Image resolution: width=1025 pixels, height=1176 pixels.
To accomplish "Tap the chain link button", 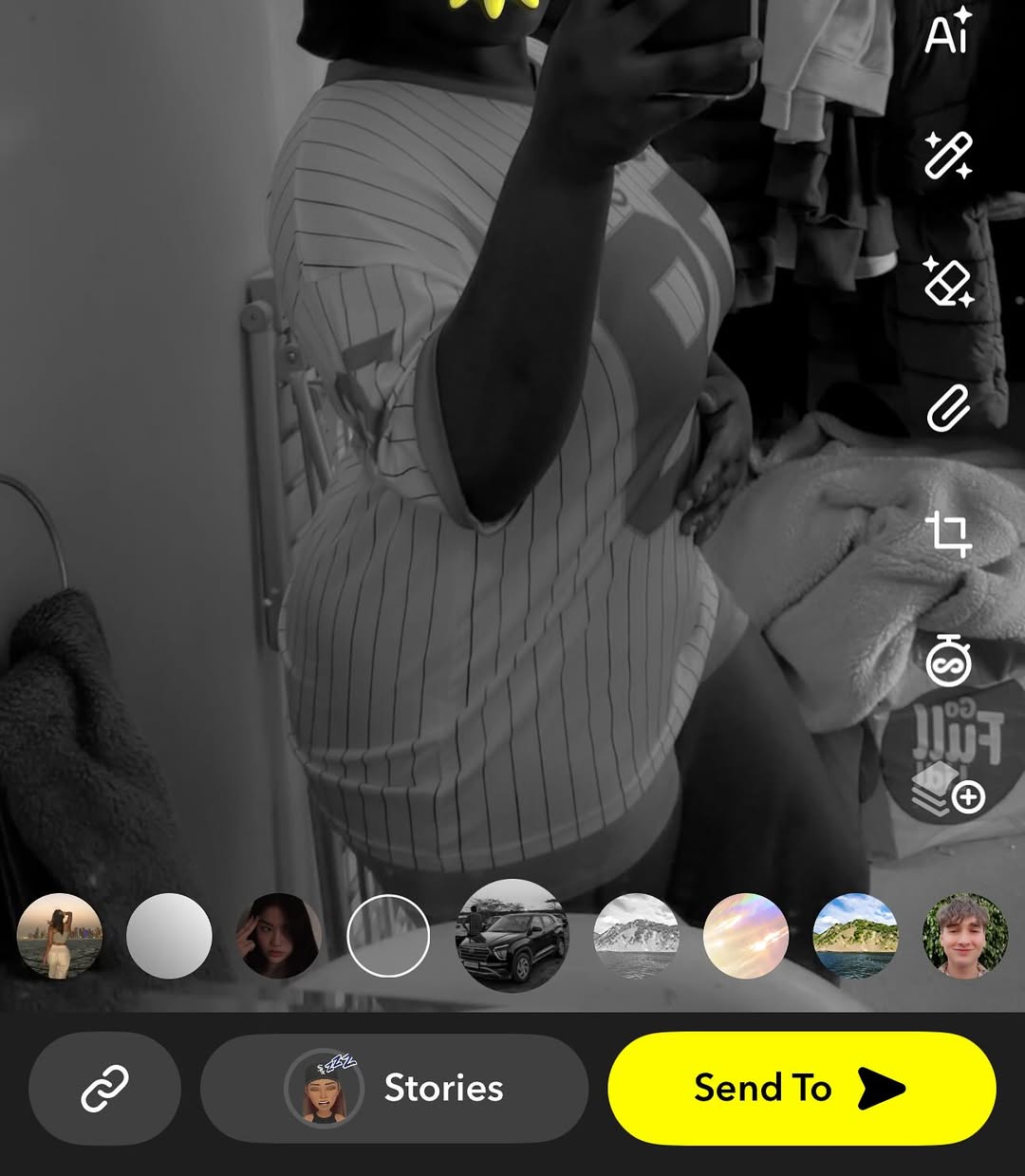I will [104, 1088].
